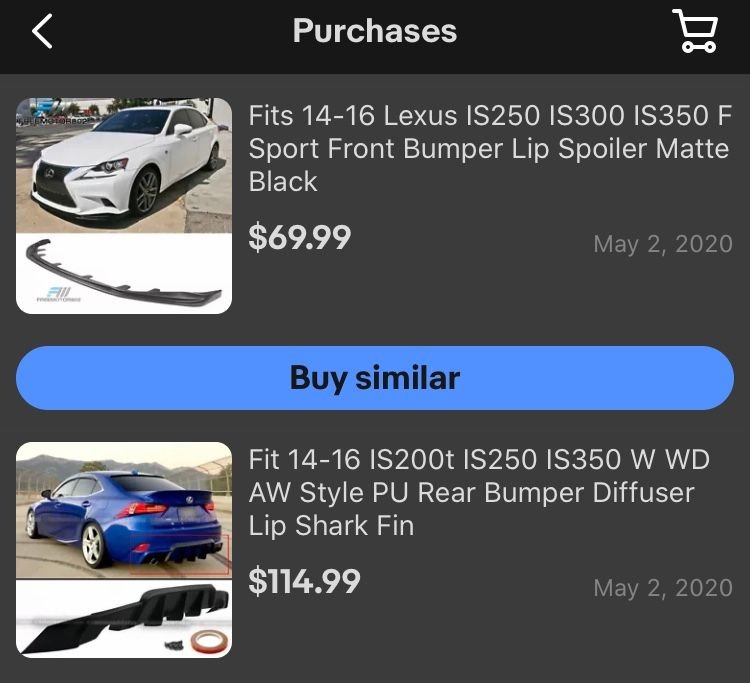The height and width of the screenshot is (683, 750).
Task: Open the Lexus Front Bumper Lip Spoiler purchase
Action: pyautogui.click(x=489, y=149)
